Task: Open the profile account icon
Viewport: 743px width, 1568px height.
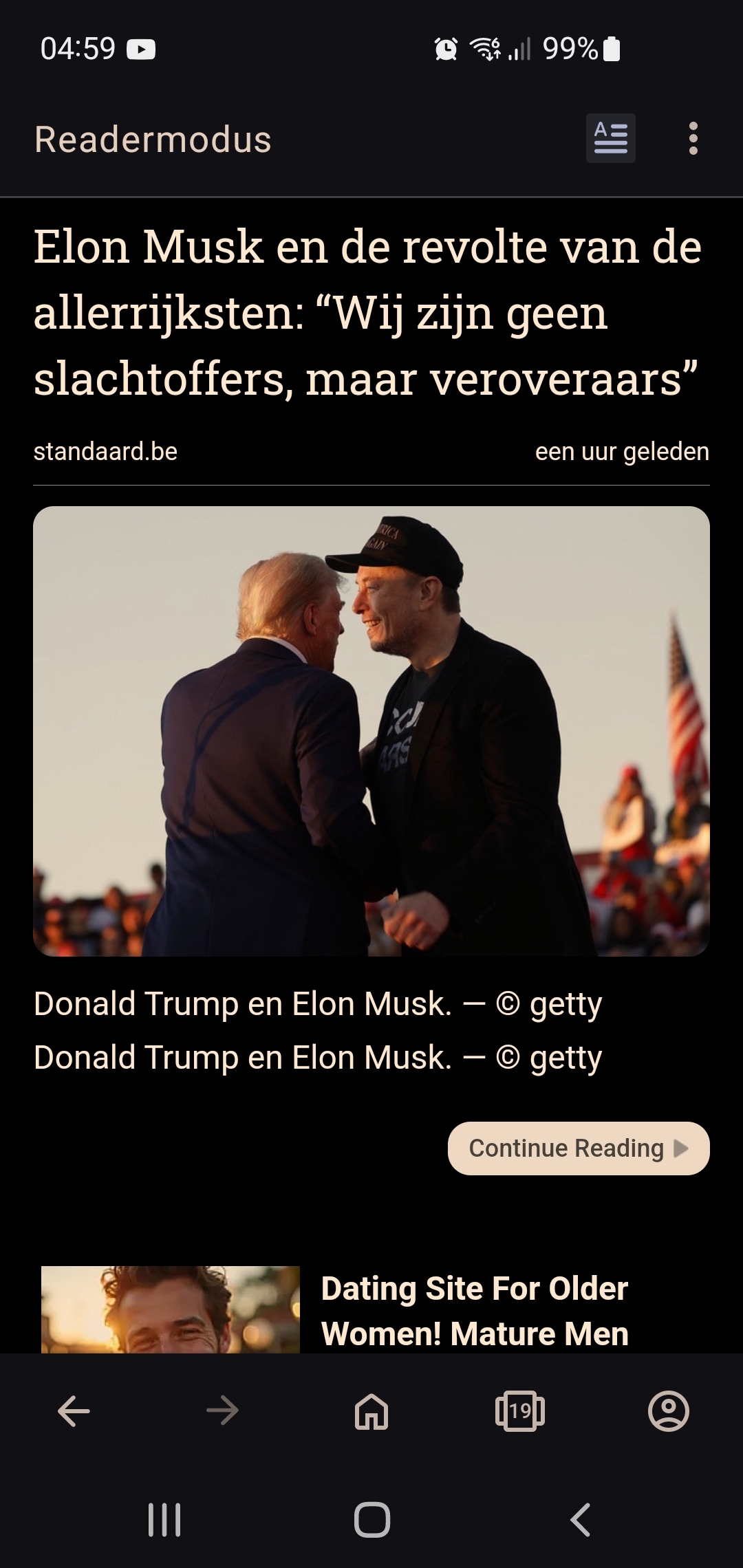Action: coord(669,1411)
